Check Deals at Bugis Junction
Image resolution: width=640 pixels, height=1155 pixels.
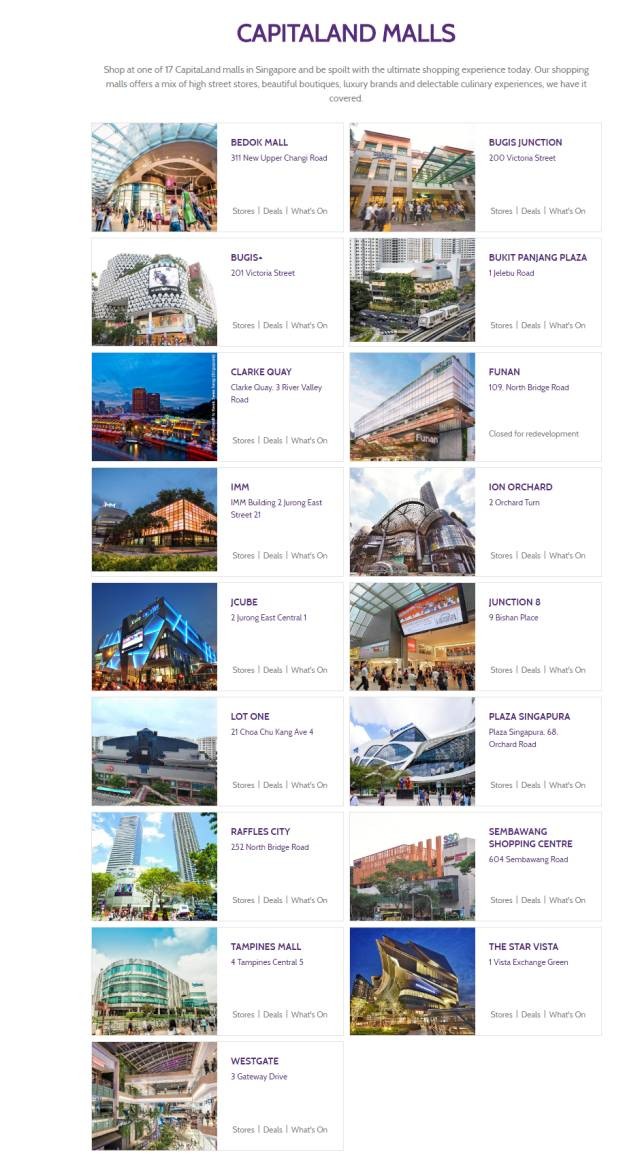click(531, 211)
